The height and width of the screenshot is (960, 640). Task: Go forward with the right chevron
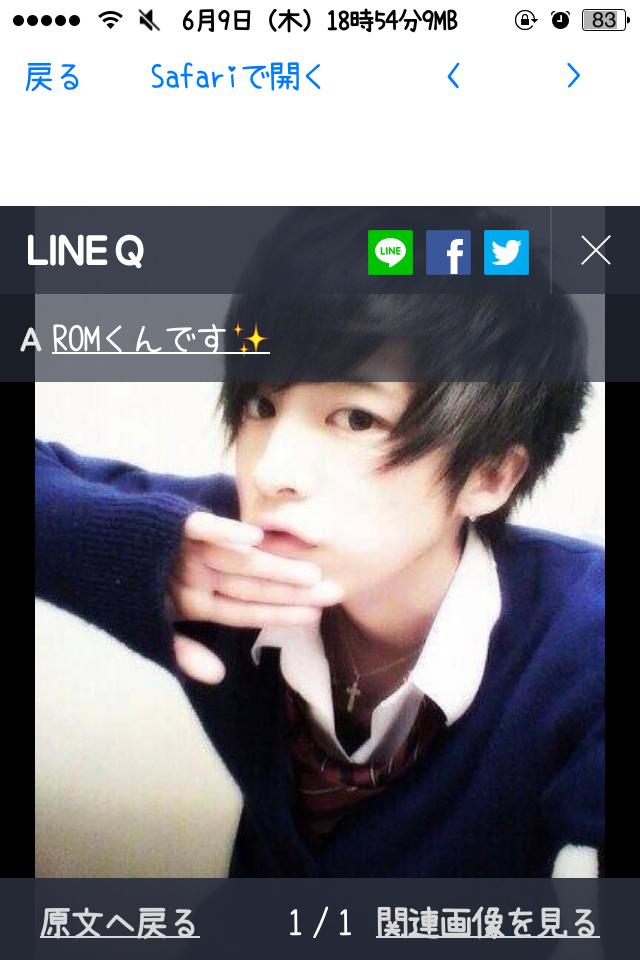point(573,77)
